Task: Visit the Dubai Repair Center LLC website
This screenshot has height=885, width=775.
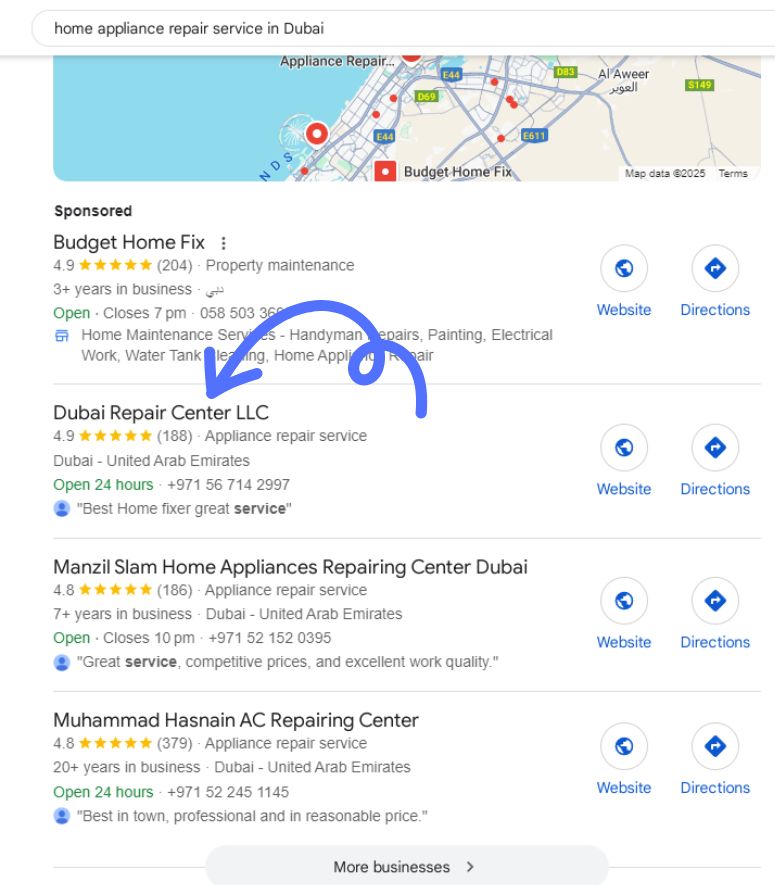Action: (624, 462)
